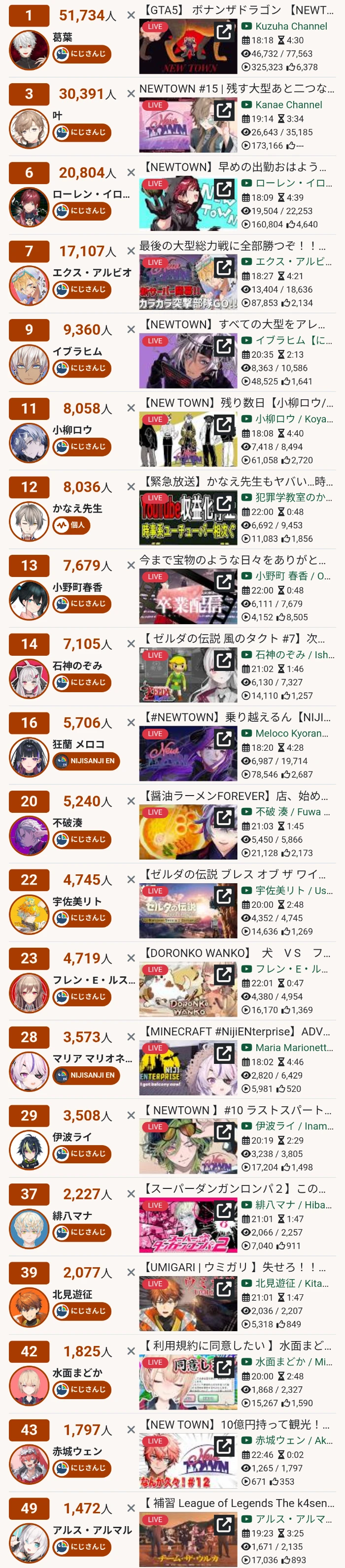Tap the 個人 tag under かなえ先生
Screen dimensions: 345x1568
coord(71,525)
